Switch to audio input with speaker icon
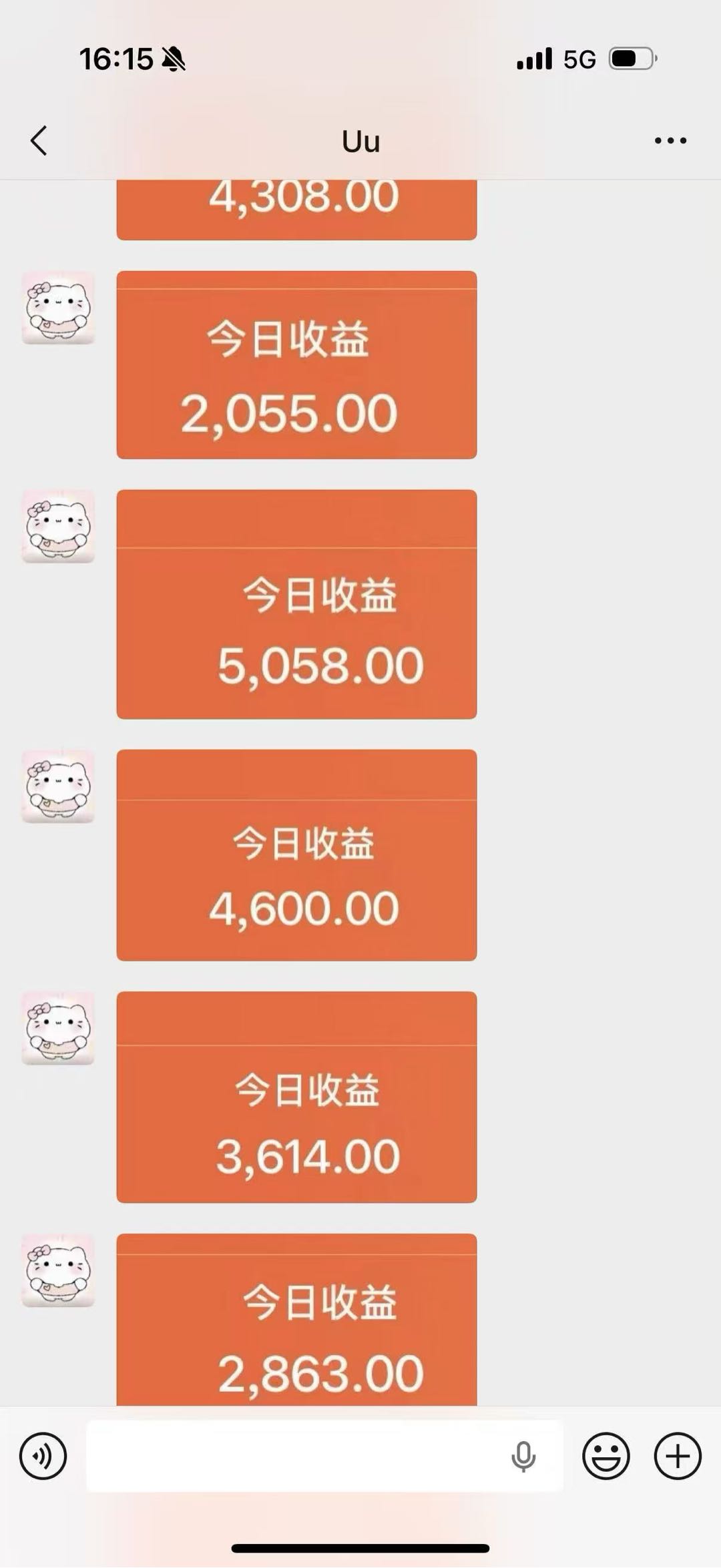This screenshot has height=1568, width=721. click(42, 1457)
